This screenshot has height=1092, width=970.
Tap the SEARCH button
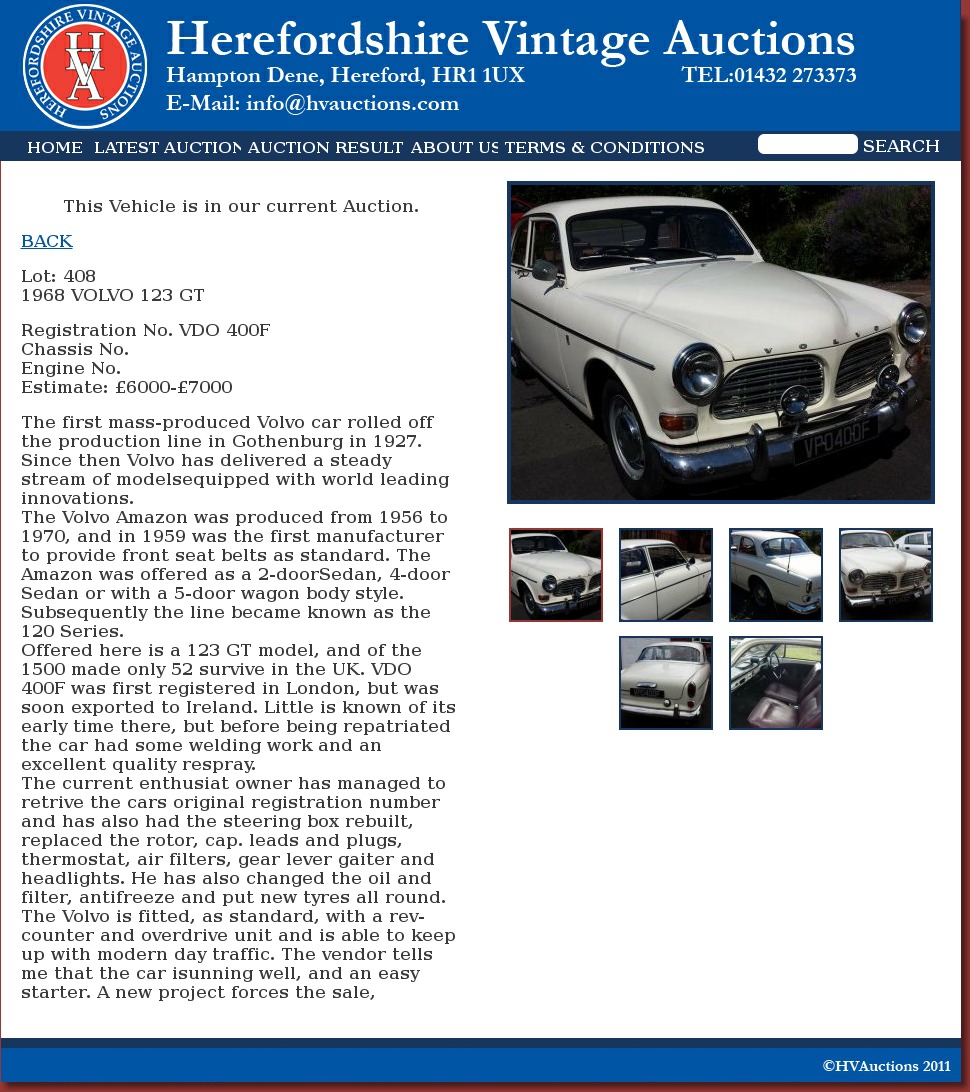pos(900,146)
